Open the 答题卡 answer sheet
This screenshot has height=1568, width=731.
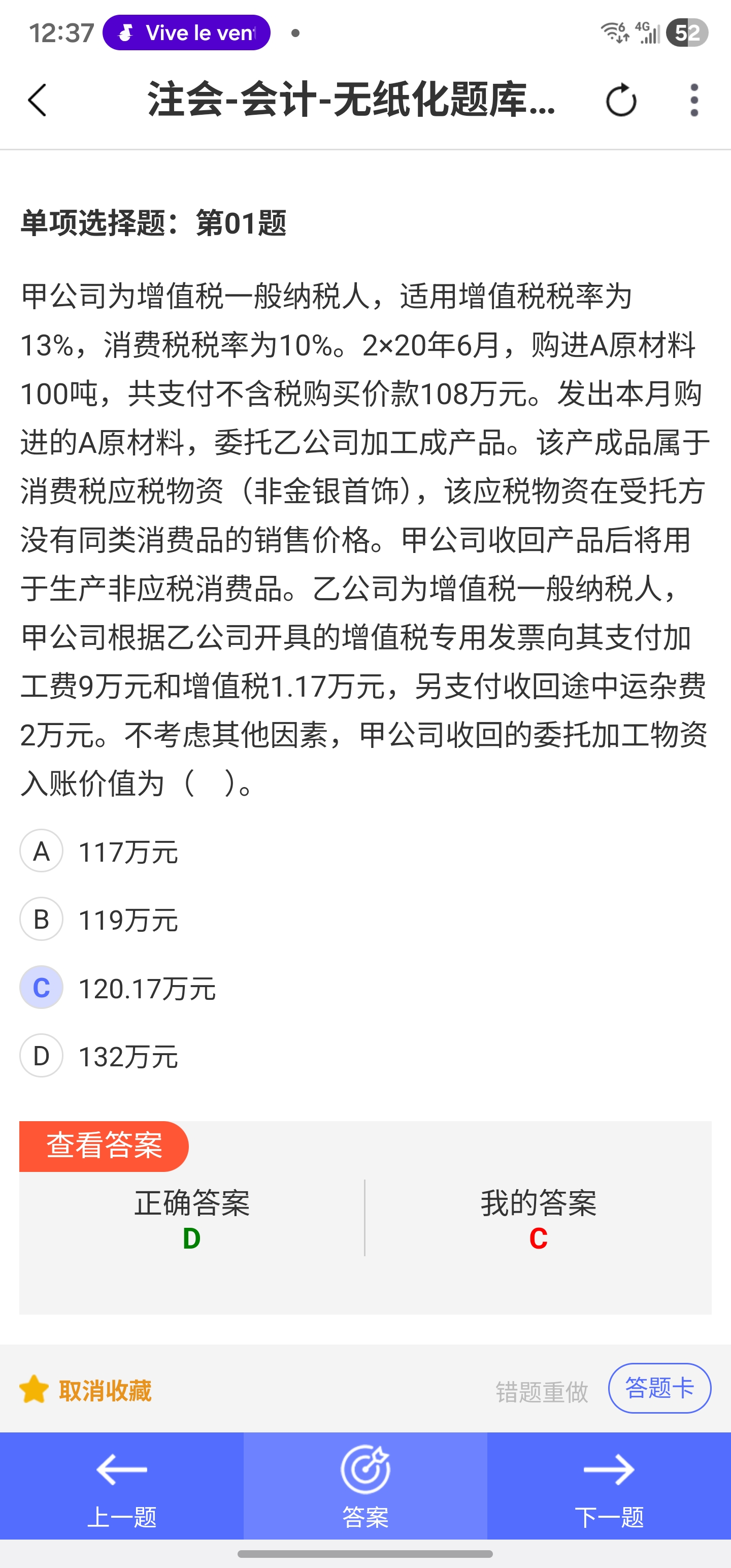660,1388
